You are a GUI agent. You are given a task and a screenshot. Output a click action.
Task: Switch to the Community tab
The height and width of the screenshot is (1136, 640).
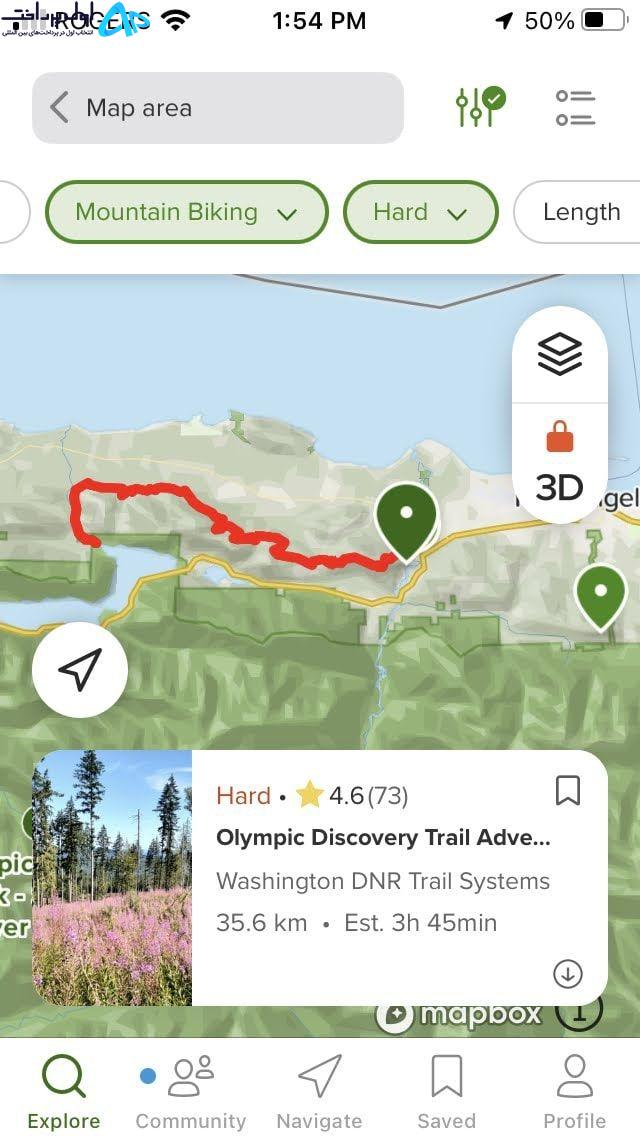(191, 1093)
